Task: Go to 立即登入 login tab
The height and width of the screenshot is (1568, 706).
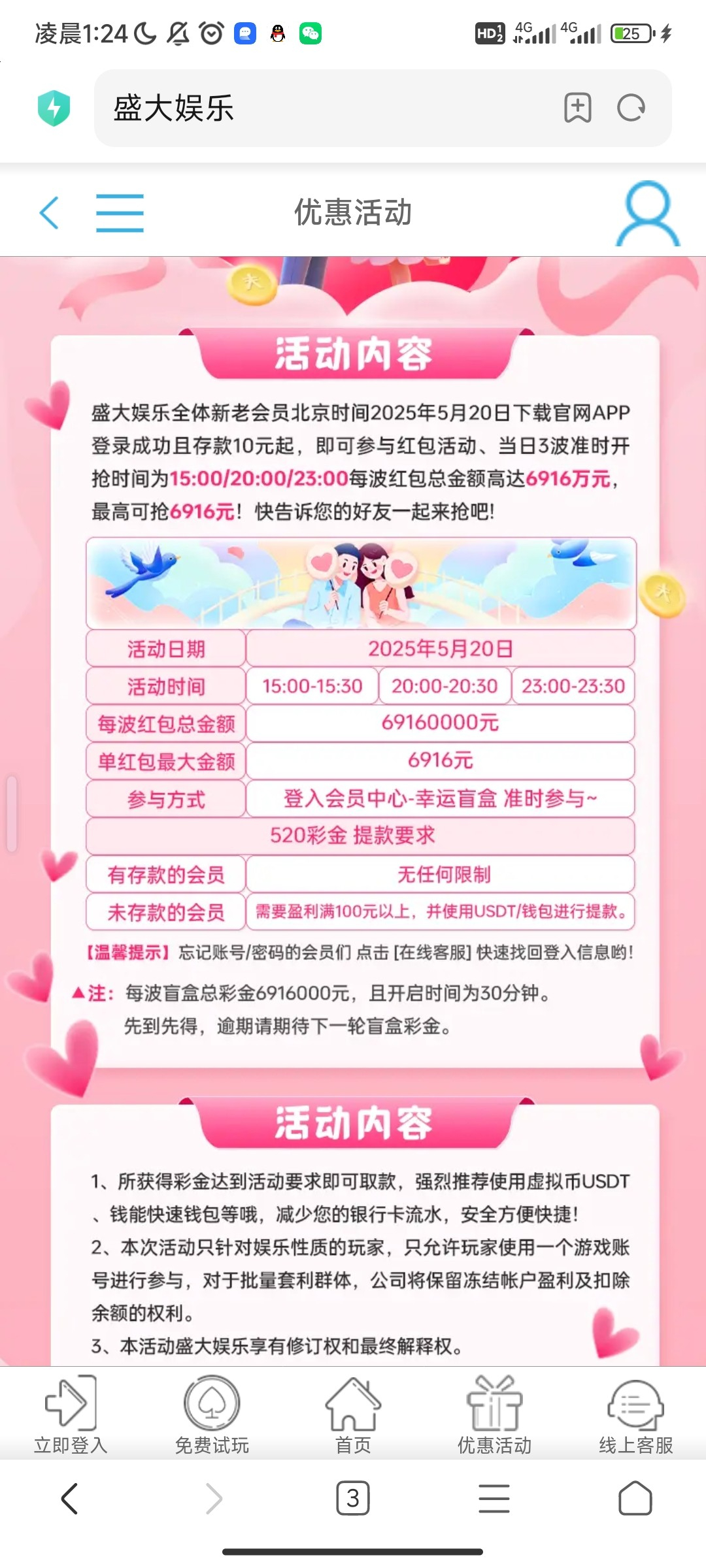Action: [x=71, y=1415]
